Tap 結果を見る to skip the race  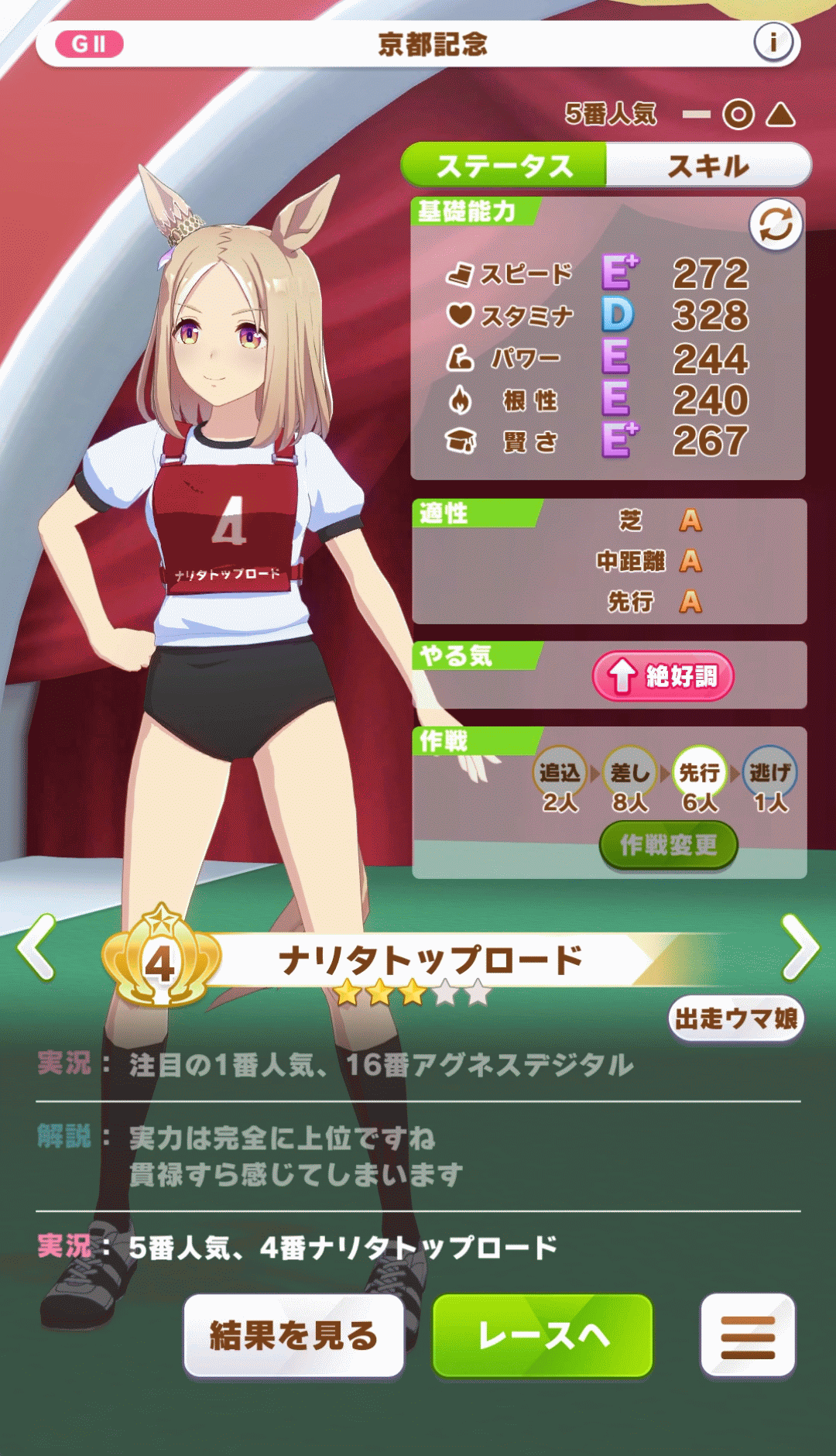point(293,1336)
